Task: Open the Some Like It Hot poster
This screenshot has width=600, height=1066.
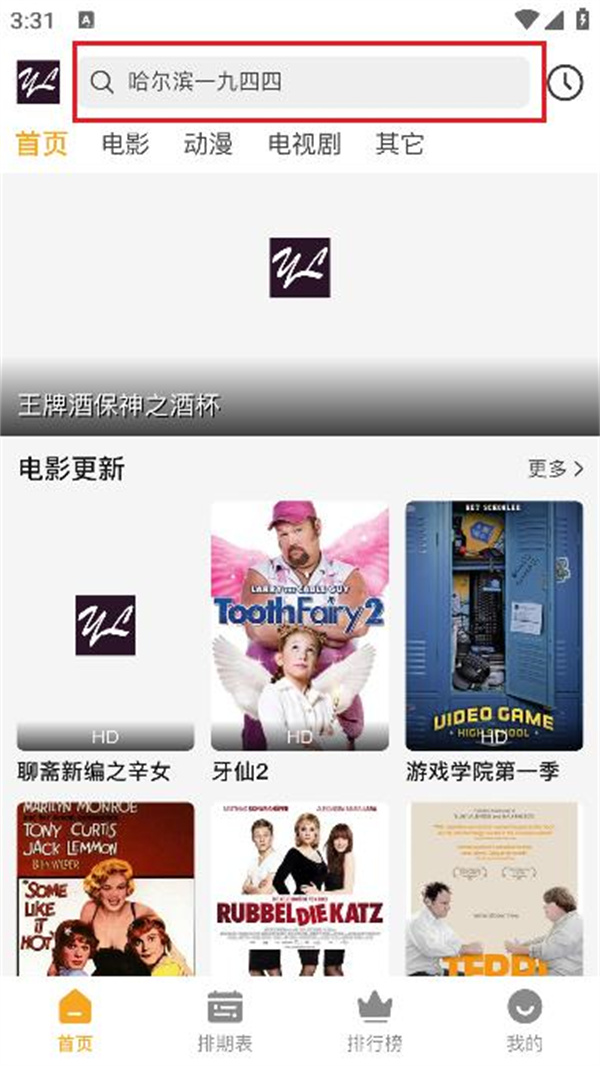Action: tap(105, 888)
